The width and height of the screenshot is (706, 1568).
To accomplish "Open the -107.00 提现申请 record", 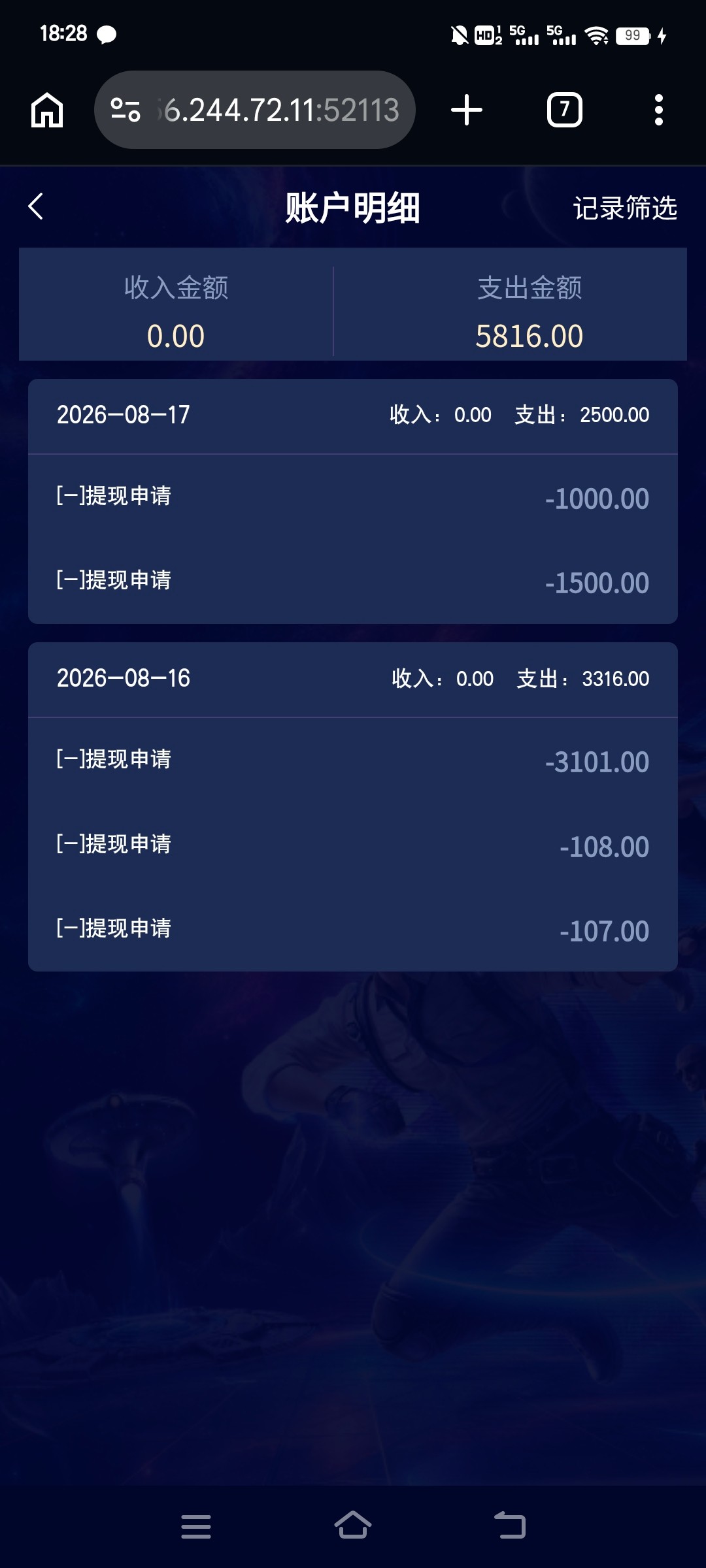I will click(353, 930).
